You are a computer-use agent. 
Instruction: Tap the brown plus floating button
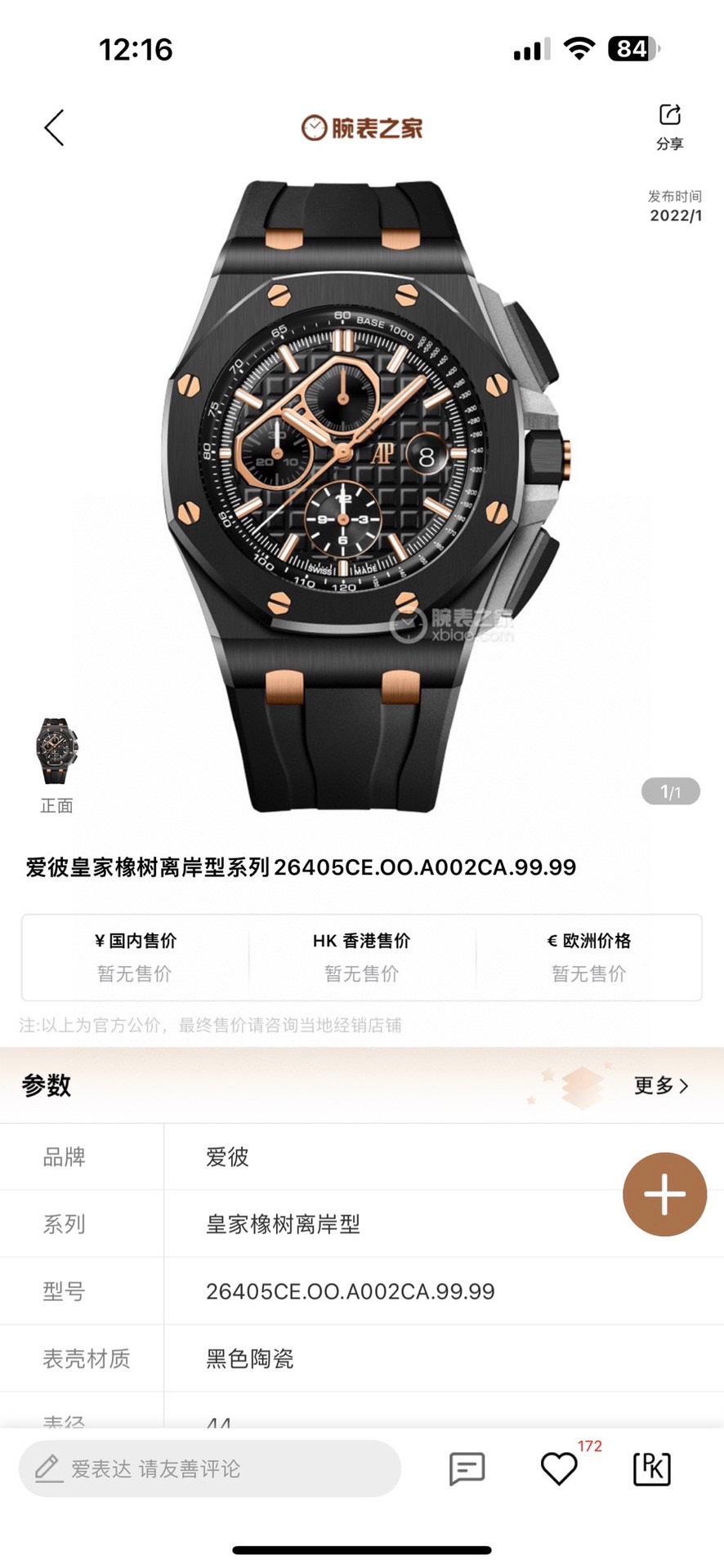[664, 1194]
